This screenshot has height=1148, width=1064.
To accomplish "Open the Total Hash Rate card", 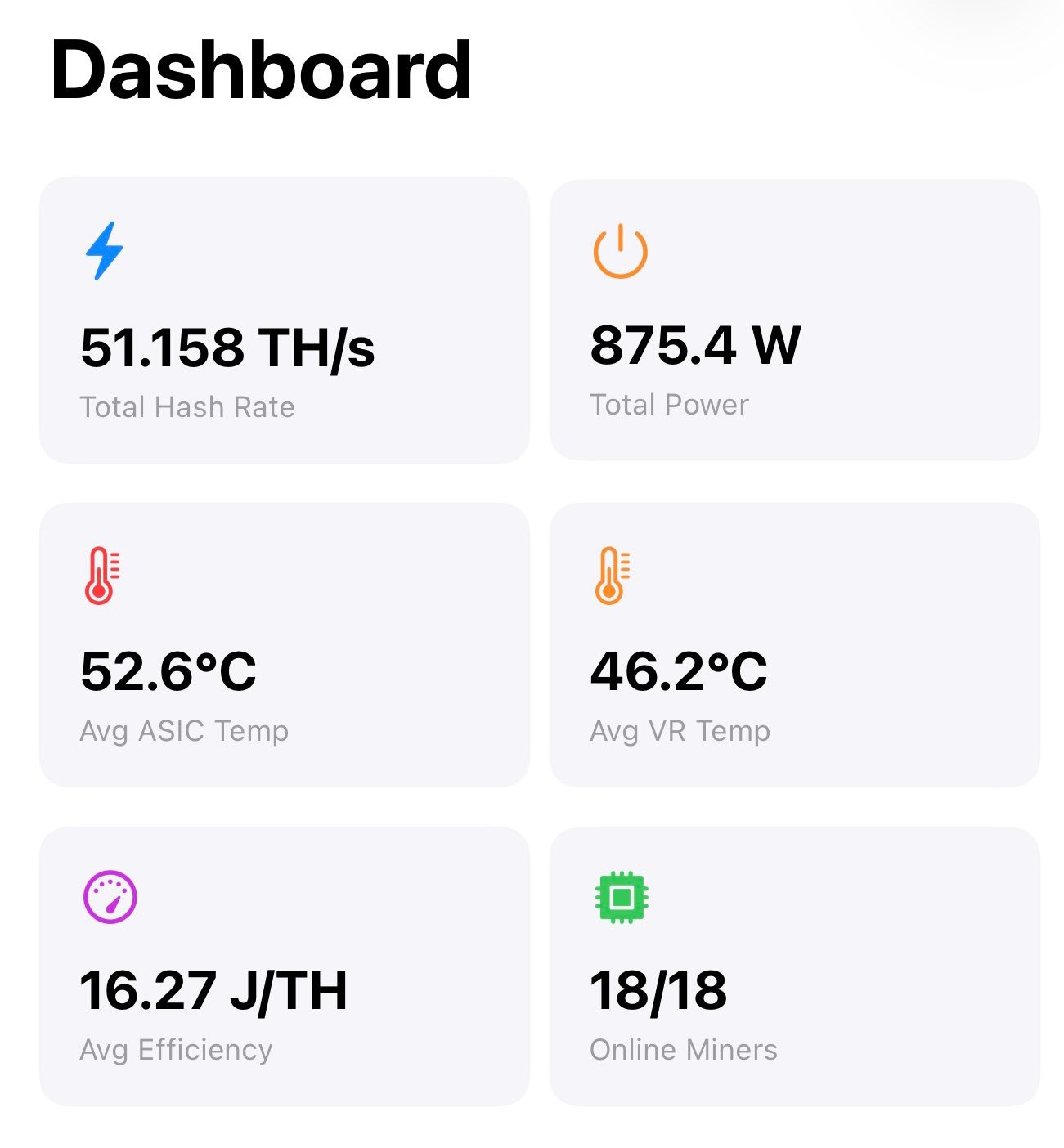I will pyautogui.click(x=285, y=321).
